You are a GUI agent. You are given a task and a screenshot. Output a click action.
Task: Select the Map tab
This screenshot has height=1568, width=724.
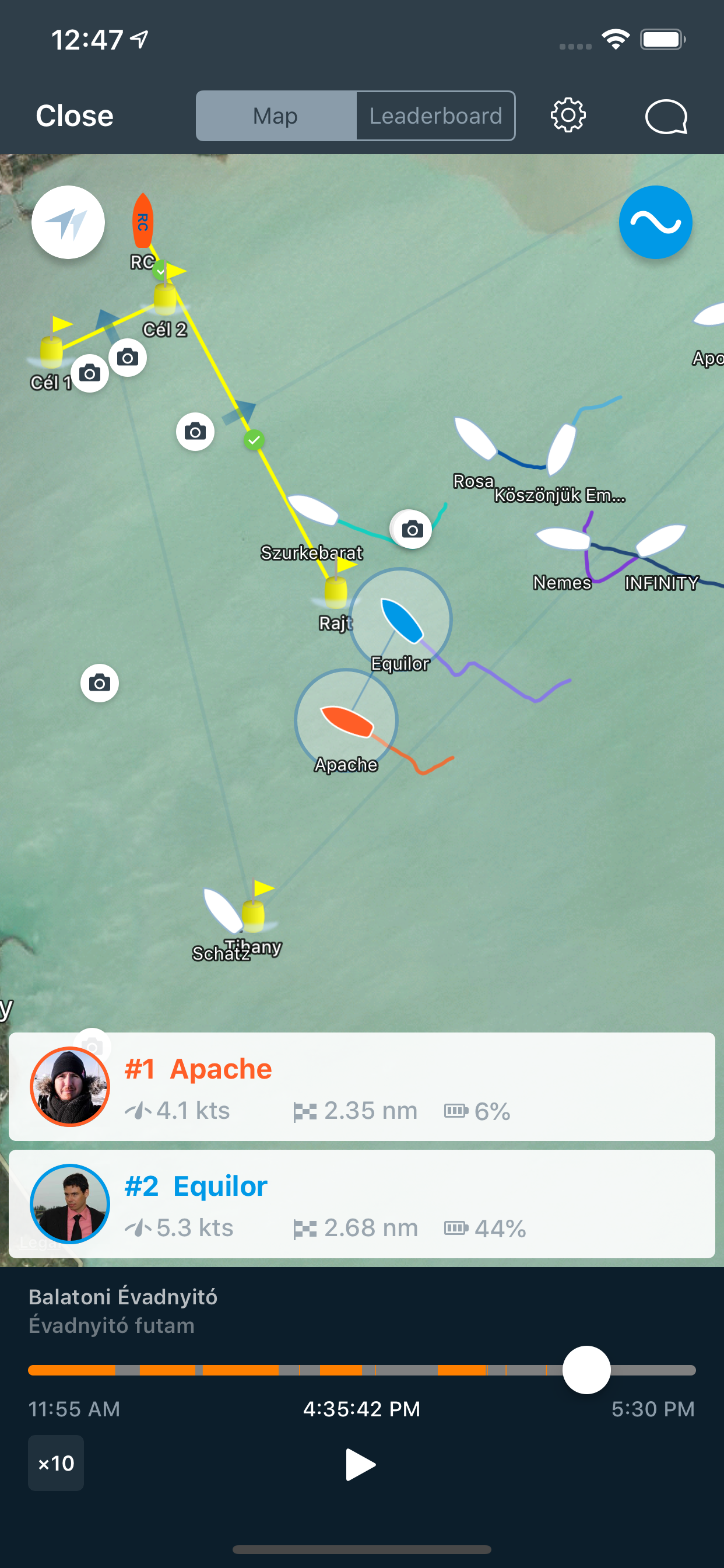point(275,116)
